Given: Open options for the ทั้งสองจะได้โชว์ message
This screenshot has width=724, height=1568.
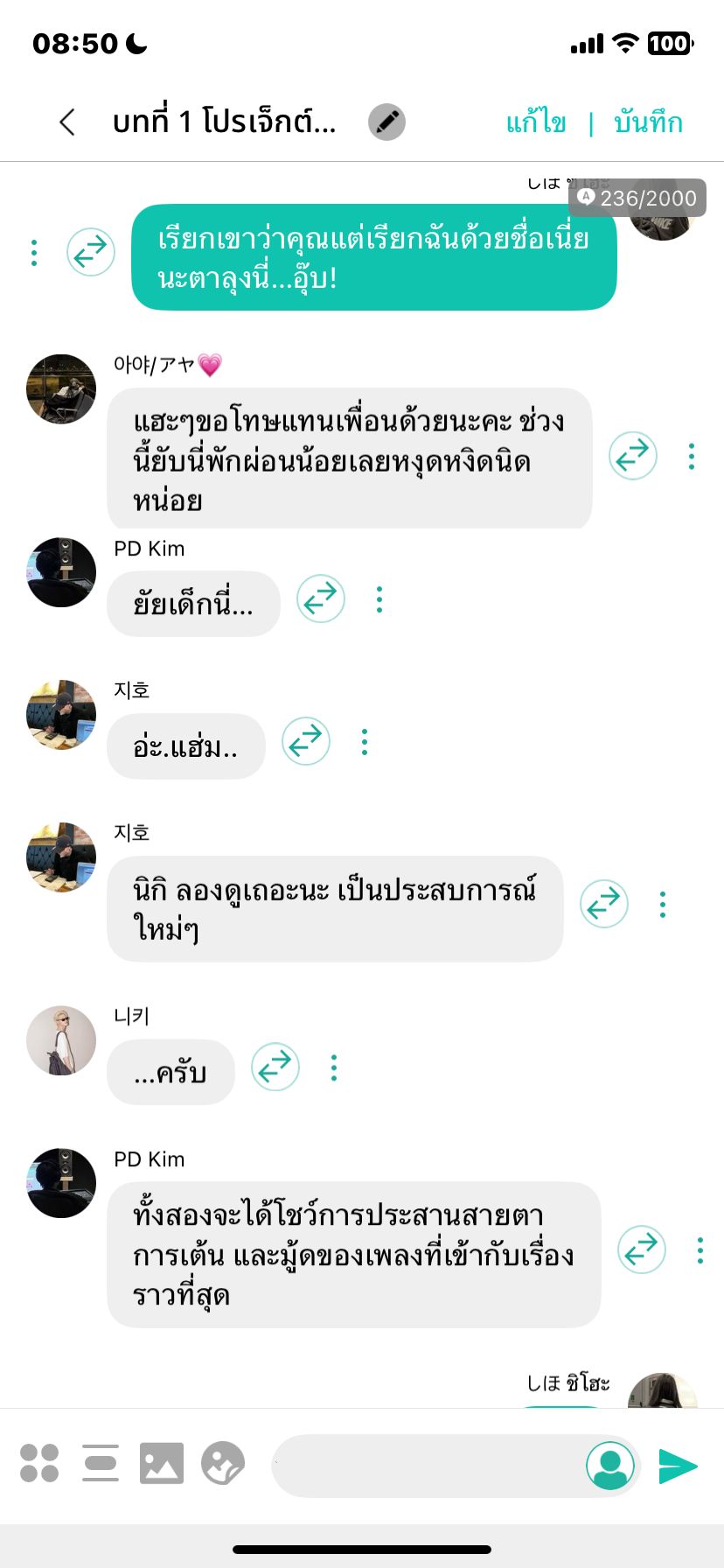Looking at the screenshot, I should tap(700, 1250).
